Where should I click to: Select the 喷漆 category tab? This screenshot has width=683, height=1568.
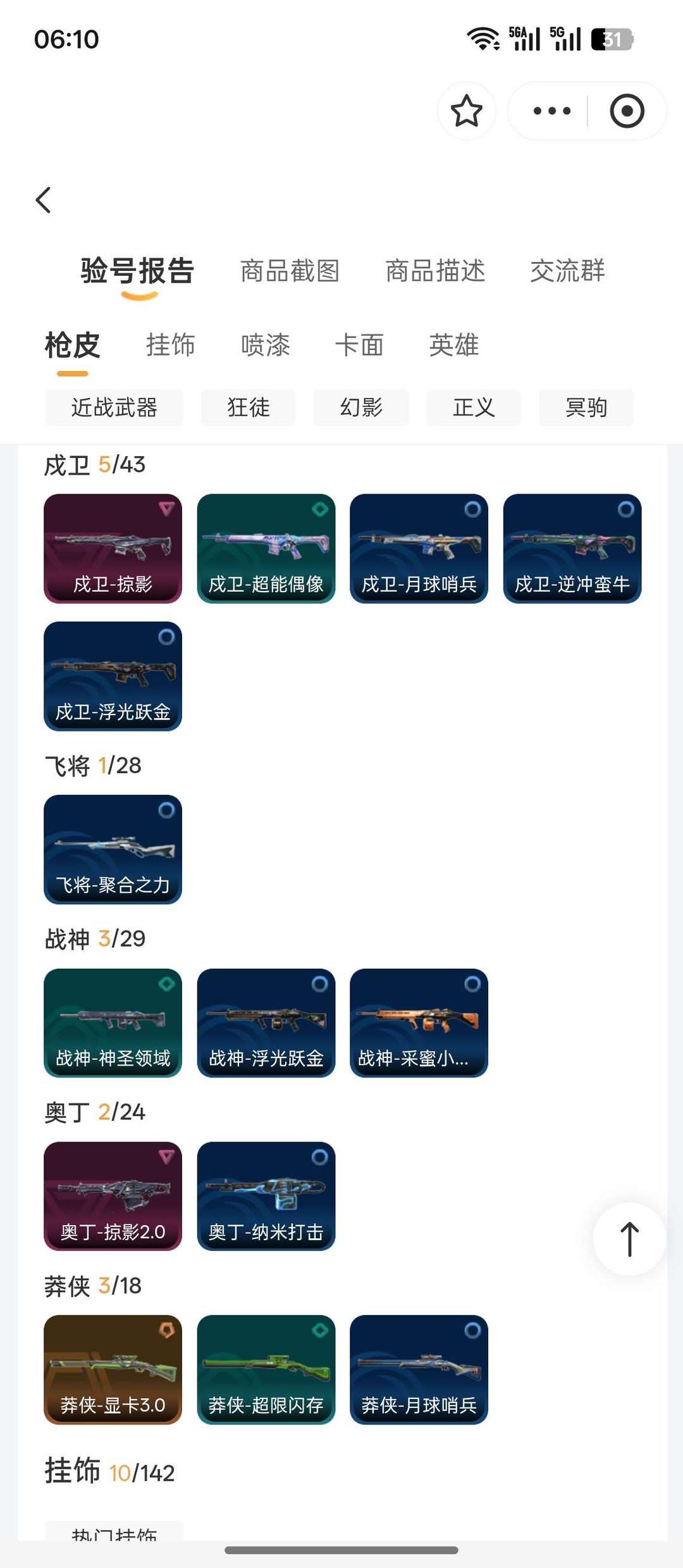(x=265, y=345)
